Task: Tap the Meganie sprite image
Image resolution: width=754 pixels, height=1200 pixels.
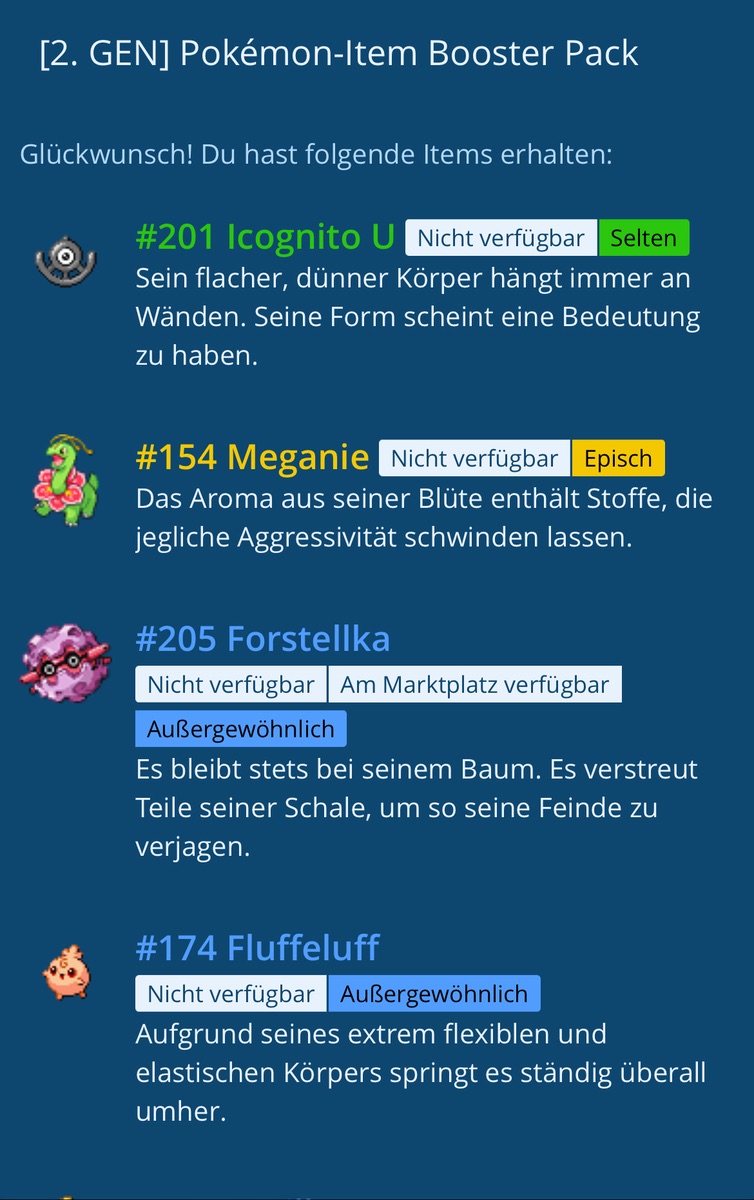Action: point(68,480)
